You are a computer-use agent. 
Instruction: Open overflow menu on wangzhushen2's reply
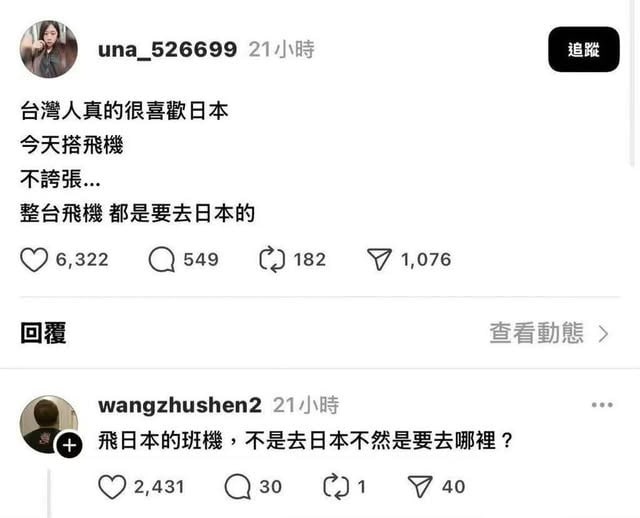point(602,405)
